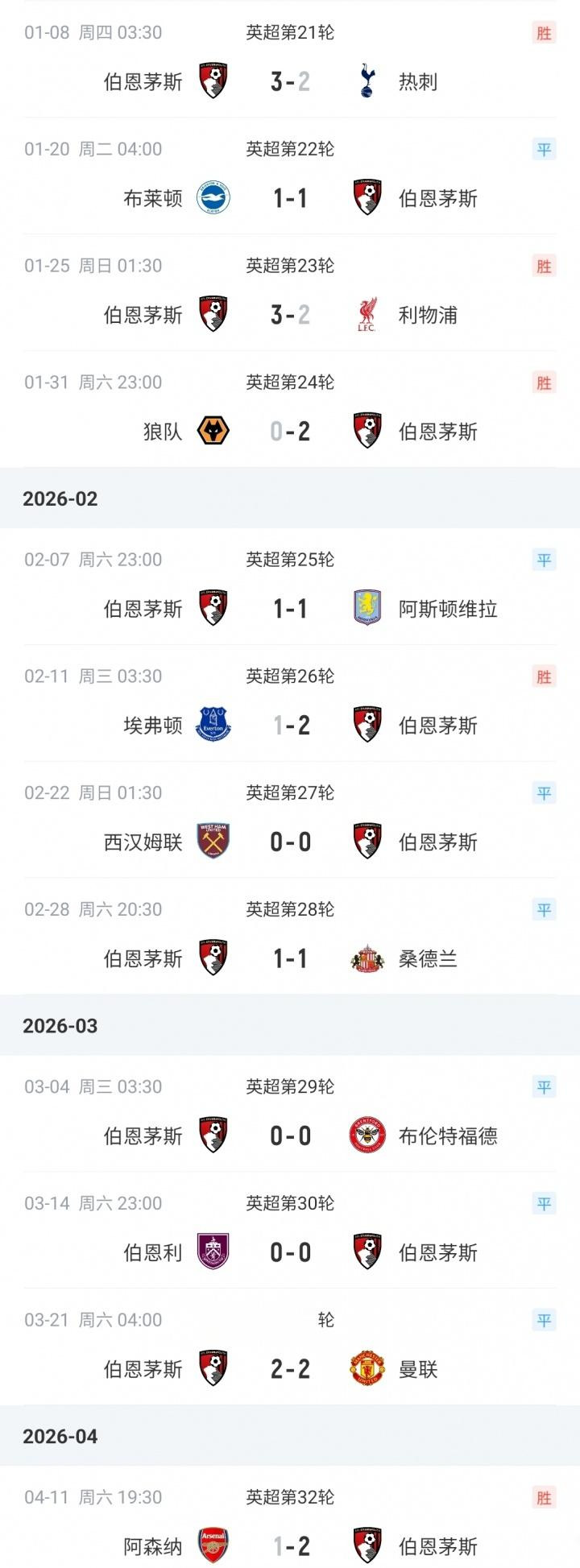Open Bournemouth vs Aston Villa match
This screenshot has height=1568, width=580.
point(290,609)
